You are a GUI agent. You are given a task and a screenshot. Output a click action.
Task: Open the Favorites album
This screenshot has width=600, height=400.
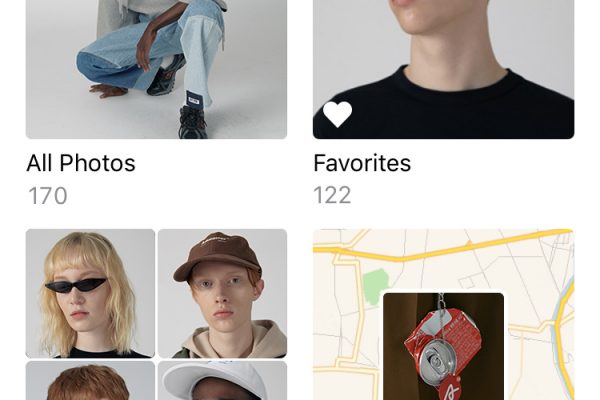point(443,70)
